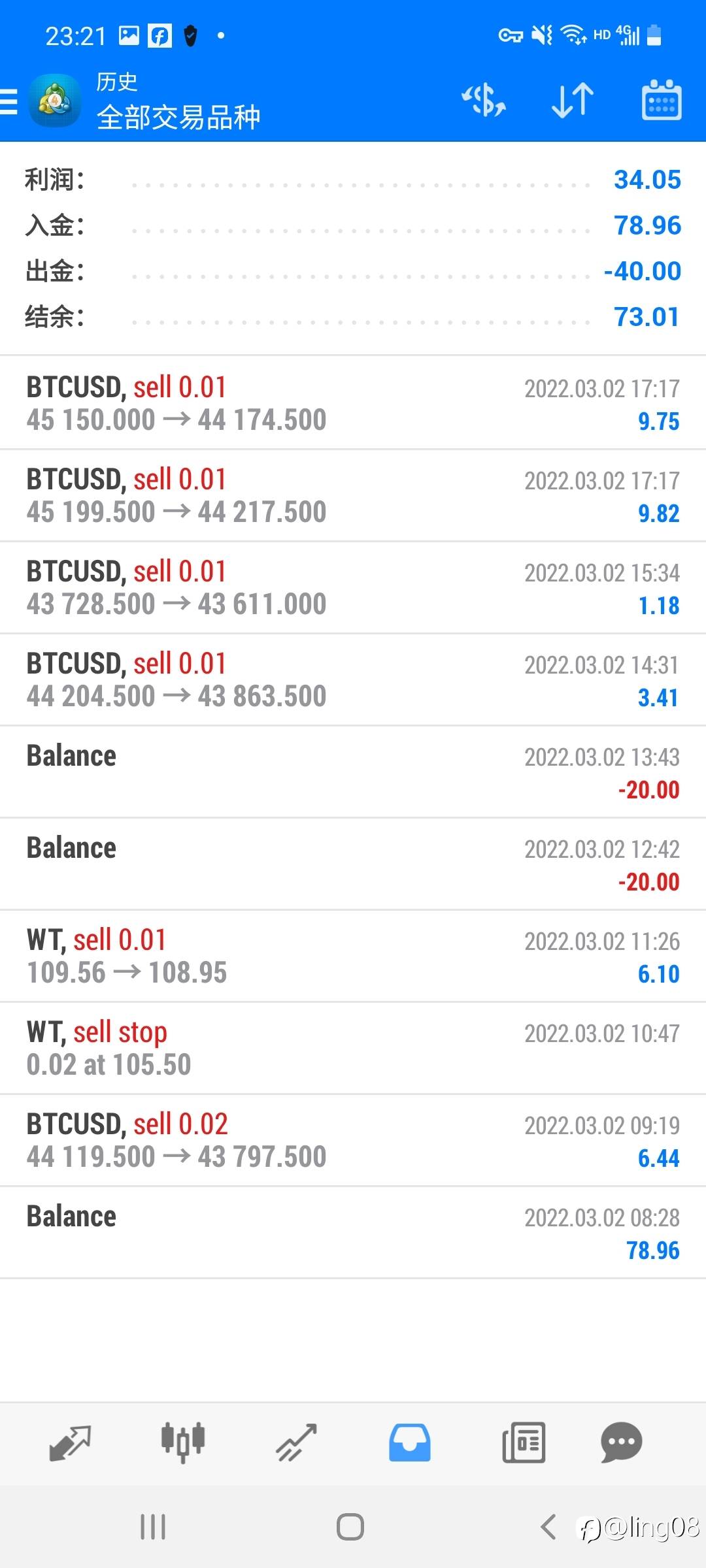This screenshot has height=1568, width=706.
Task: Switch to the trade tab
Action: click(x=296, y=1442)
